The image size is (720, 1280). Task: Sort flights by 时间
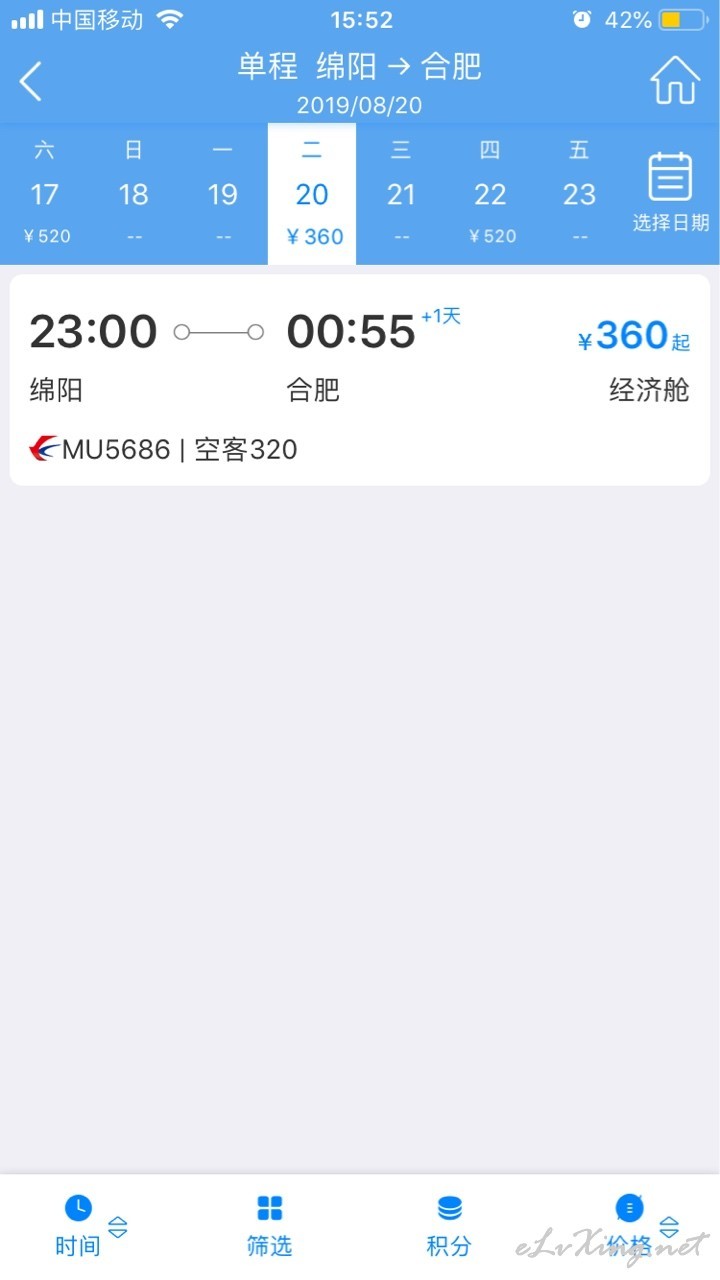[90, 1226]
